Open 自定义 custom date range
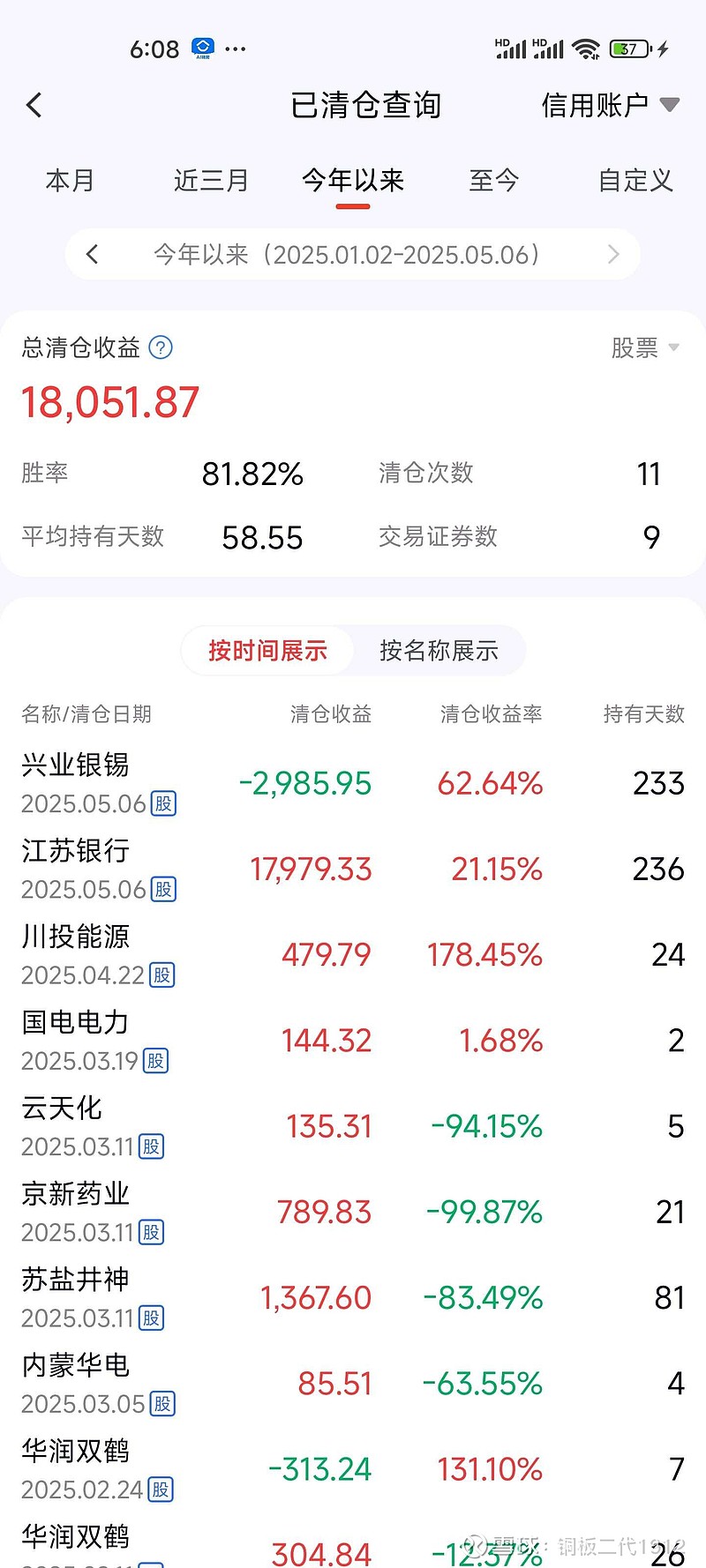This screenshot has width=706, height=1568. tap(634, 181)
